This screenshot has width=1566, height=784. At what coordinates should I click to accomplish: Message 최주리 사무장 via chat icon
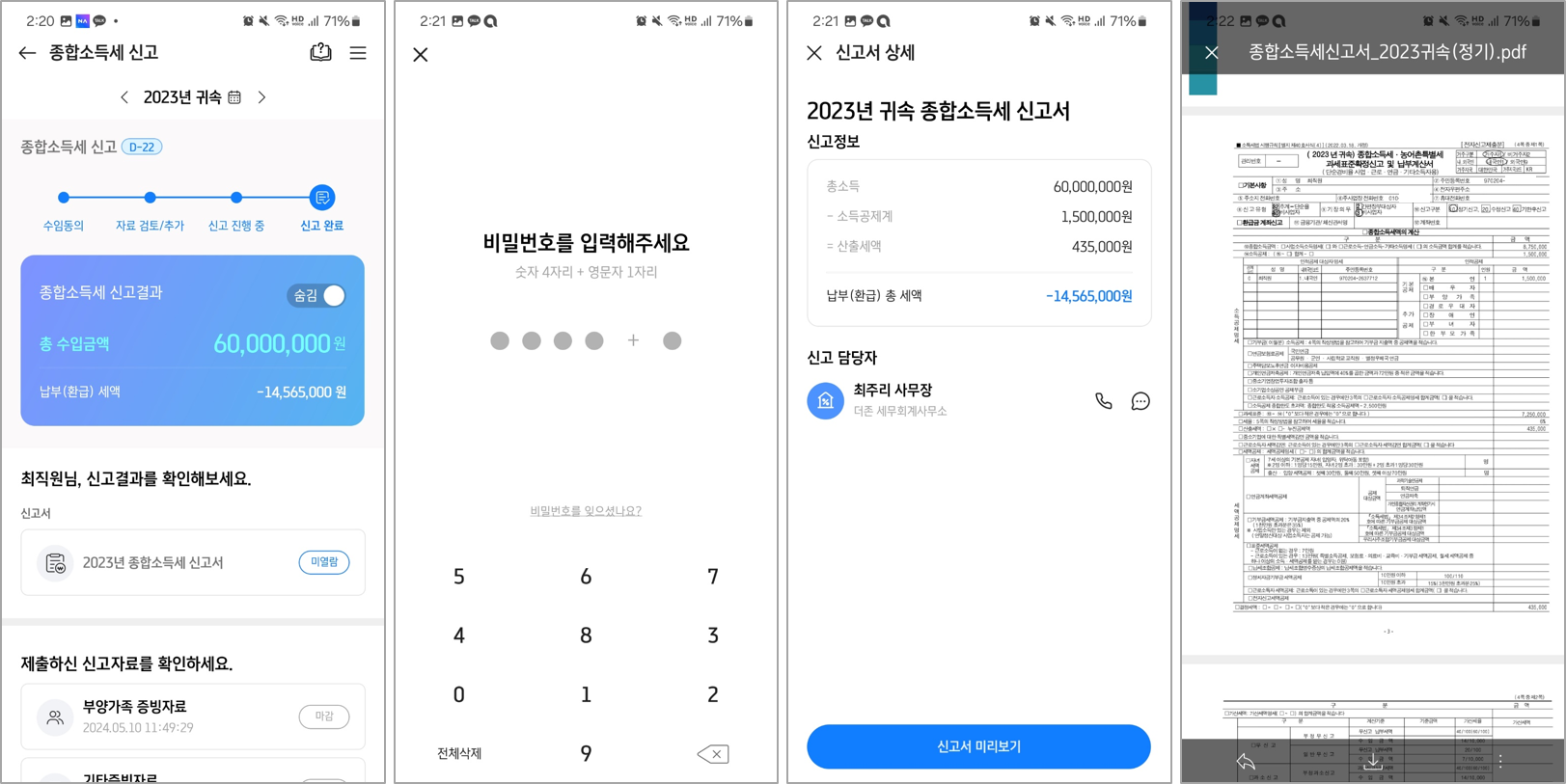1140,401
